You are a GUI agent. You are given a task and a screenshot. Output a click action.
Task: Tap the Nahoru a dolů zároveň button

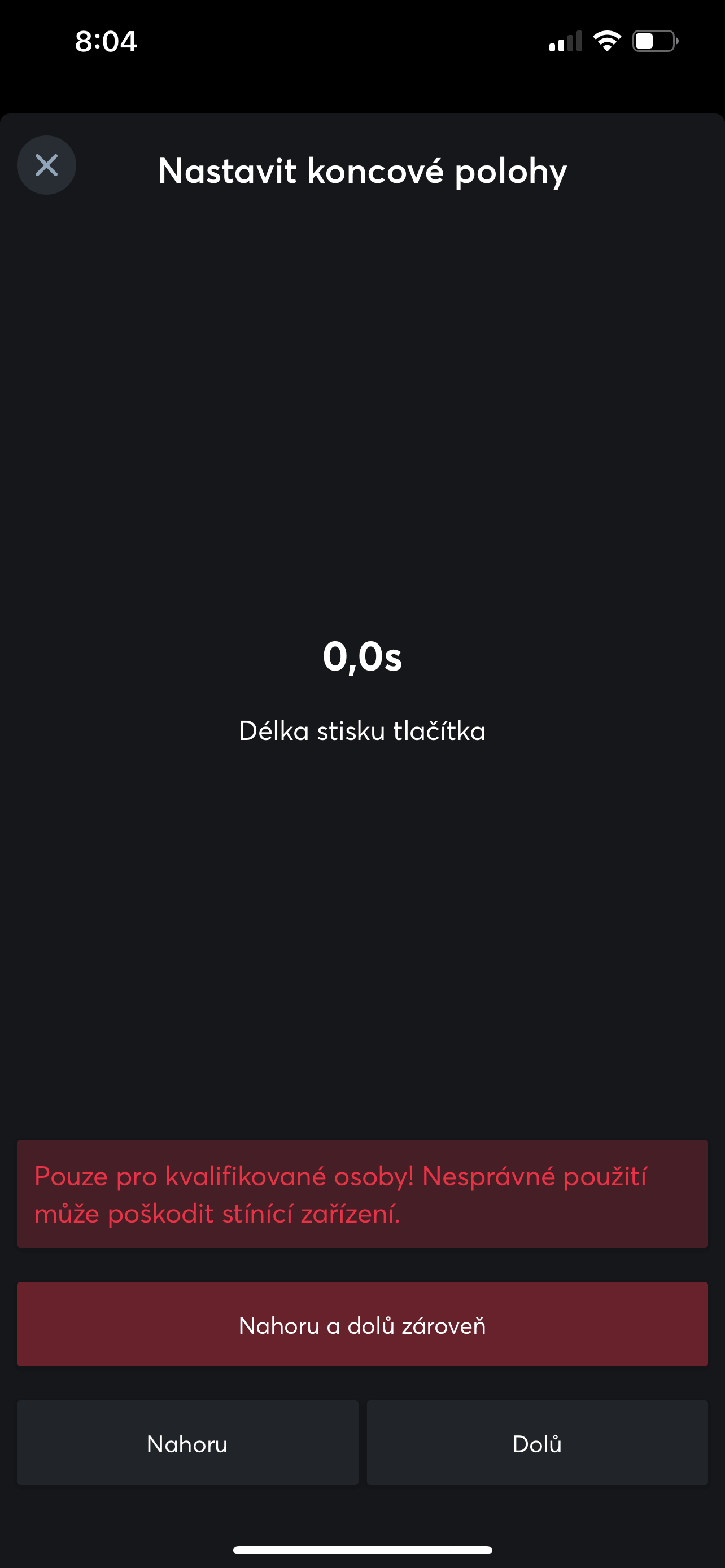point(362,1325)
